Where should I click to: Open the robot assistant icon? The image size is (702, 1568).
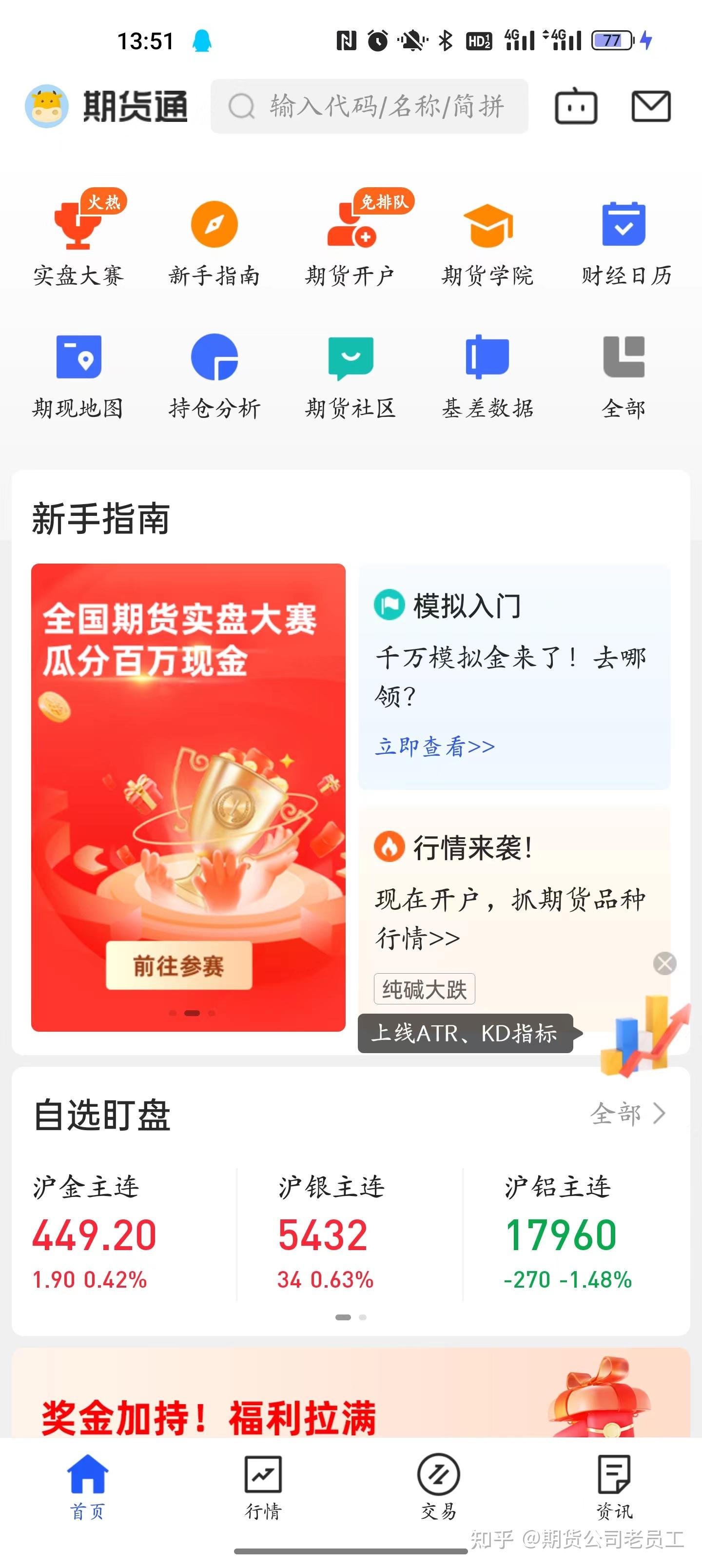576,106
